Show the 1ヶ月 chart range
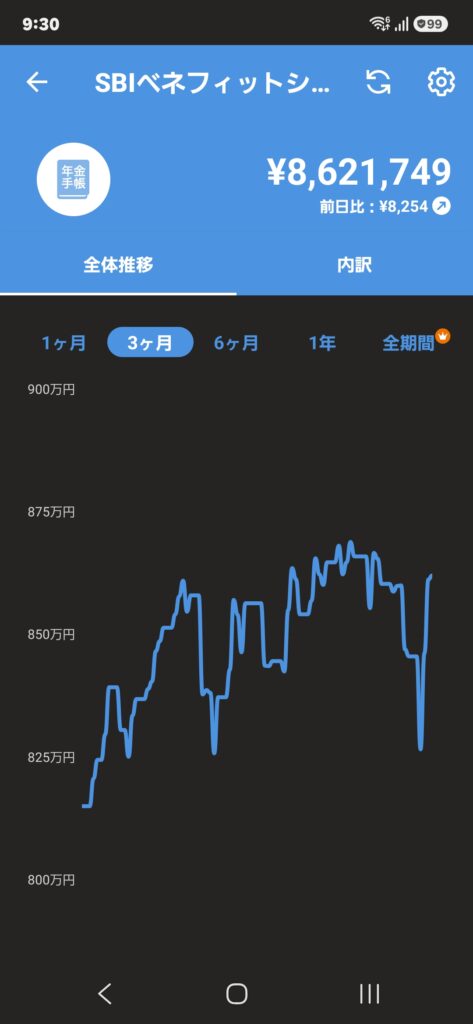The height and width of the screenshot is (1024, 473). pos(63,343)
